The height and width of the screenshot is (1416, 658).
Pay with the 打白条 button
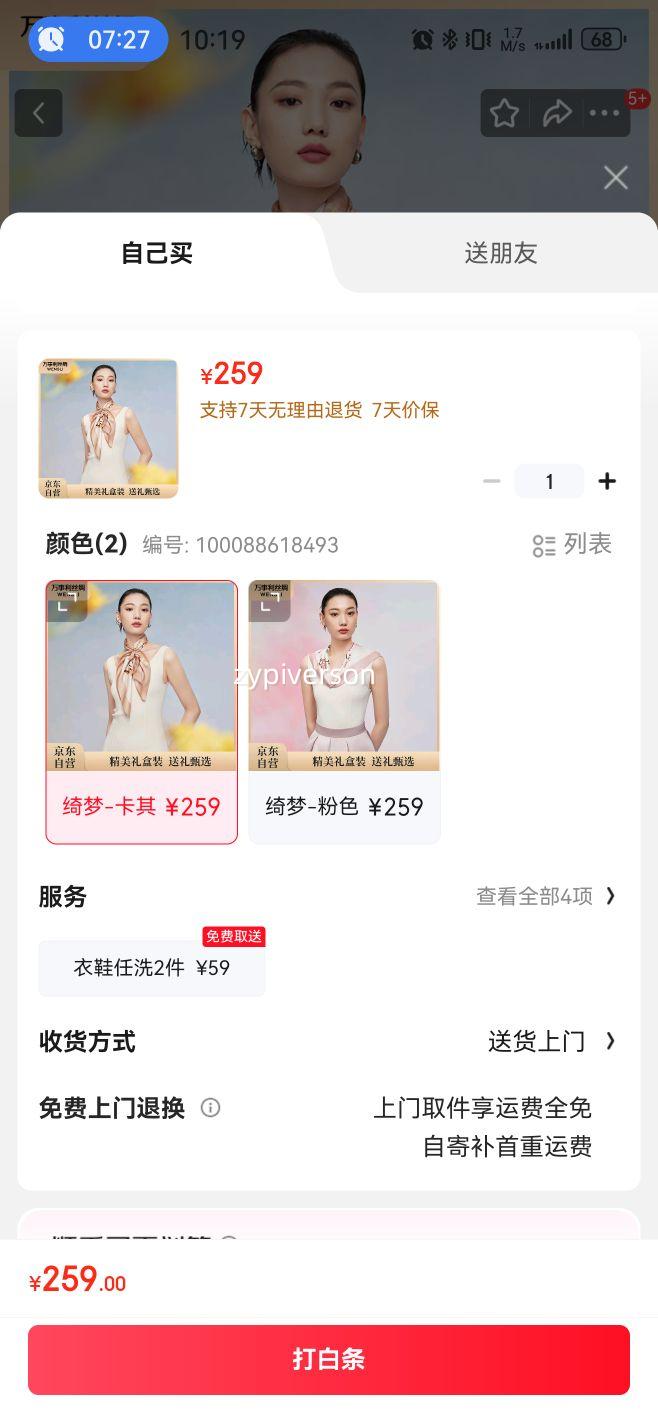pyautogui.click(x=329, y=1359)
